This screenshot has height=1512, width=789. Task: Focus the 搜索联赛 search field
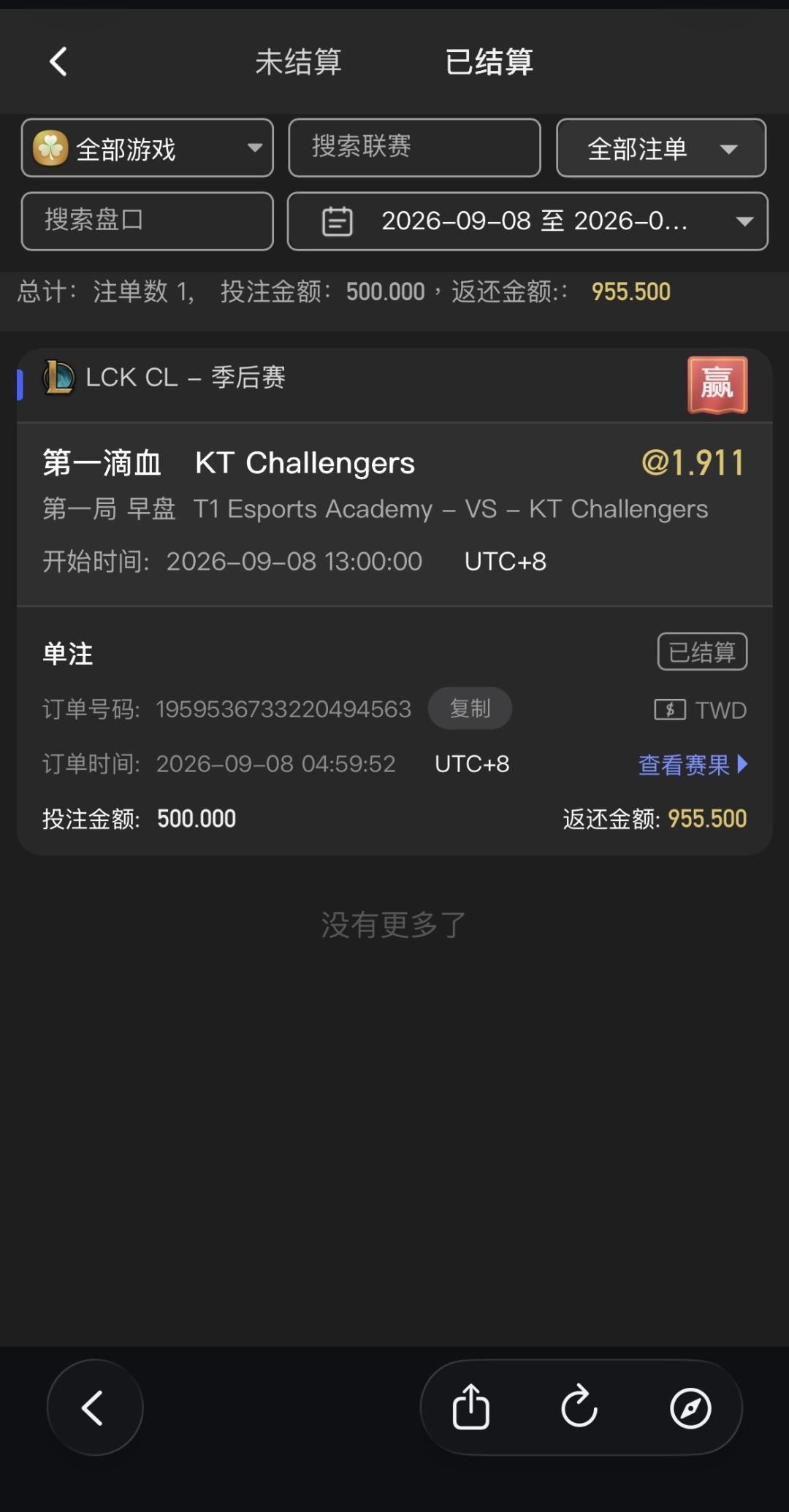[414, 148]
